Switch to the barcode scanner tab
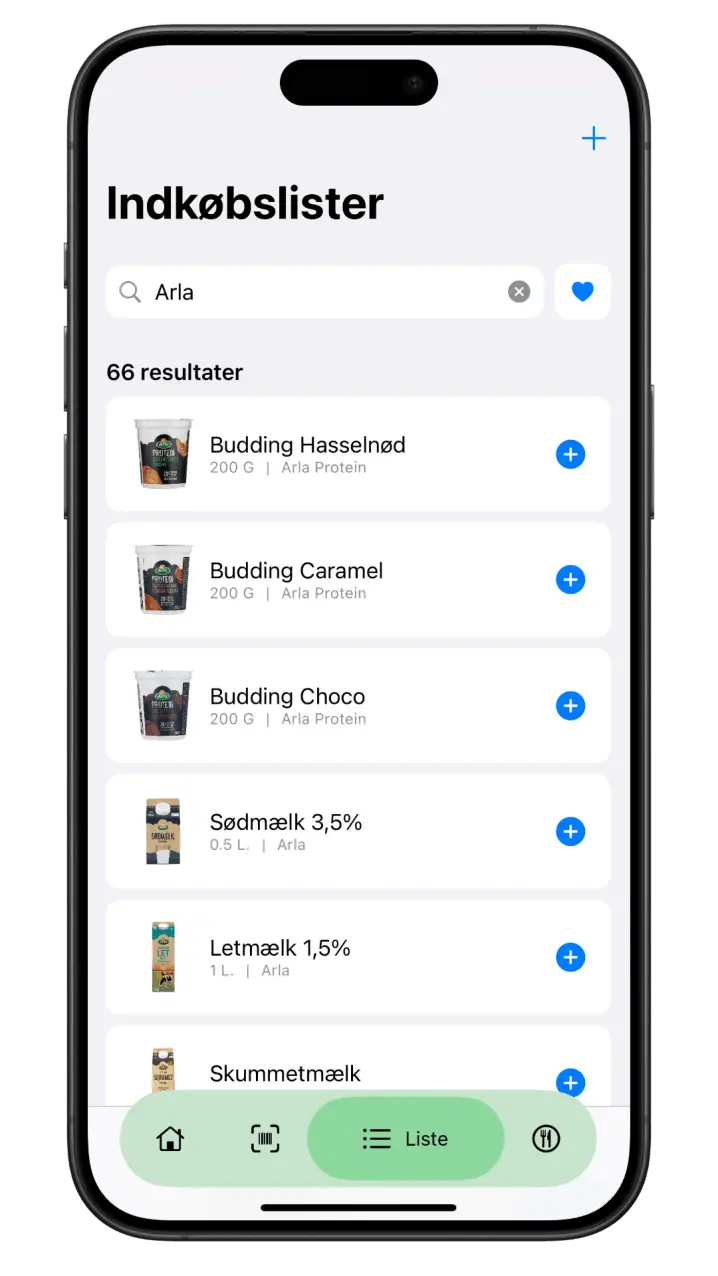Image resolution: width=718 pixels, height=1276 pixels. click(x=265, y=1139)
